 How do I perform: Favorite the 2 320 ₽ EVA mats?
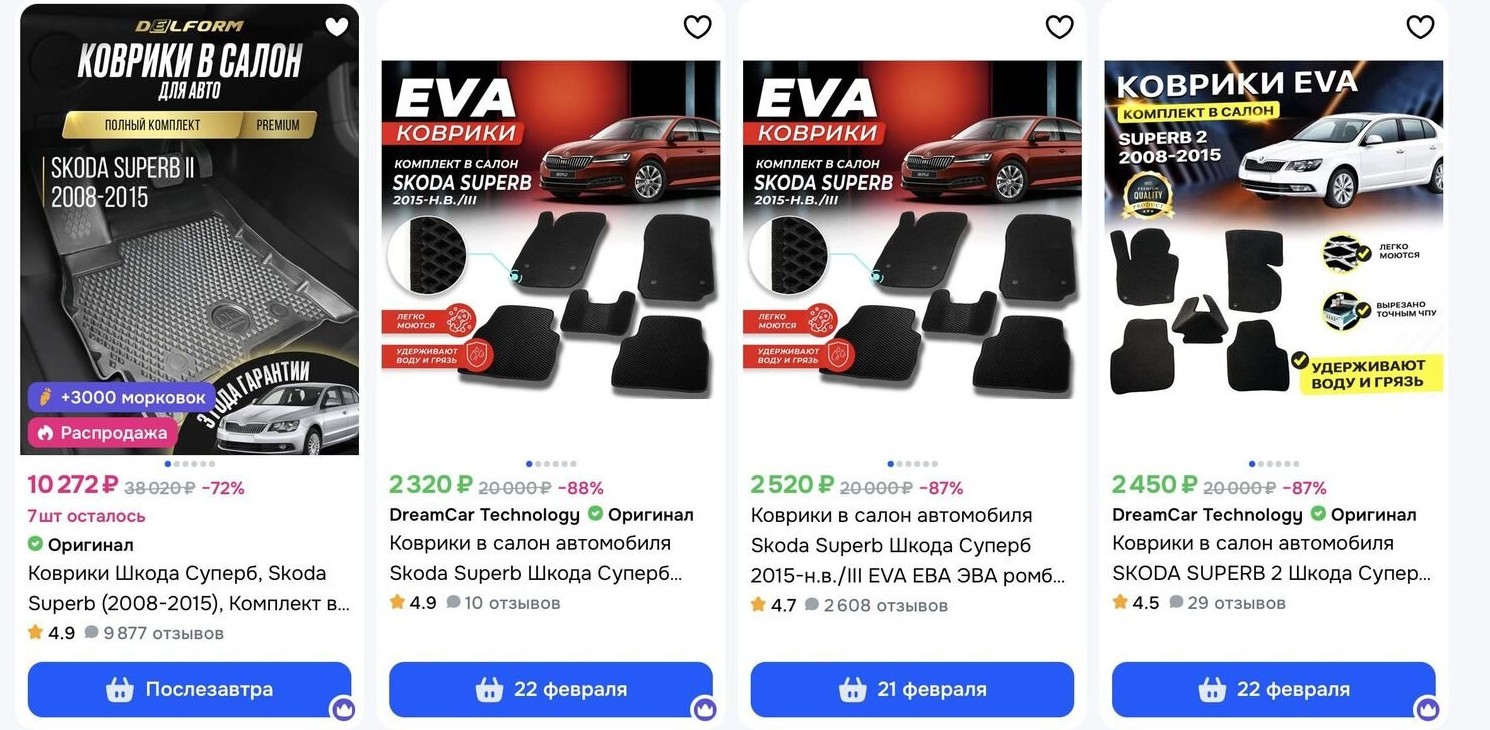click(697, 27)
